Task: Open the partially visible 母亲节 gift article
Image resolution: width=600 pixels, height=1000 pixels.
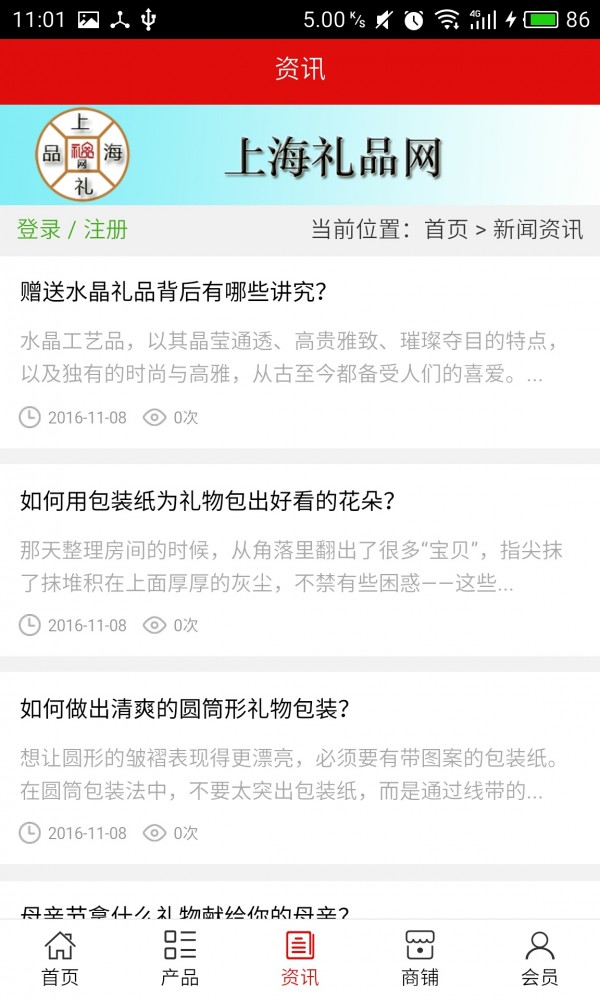Action: pyautogui.click(x=185, y=911)
